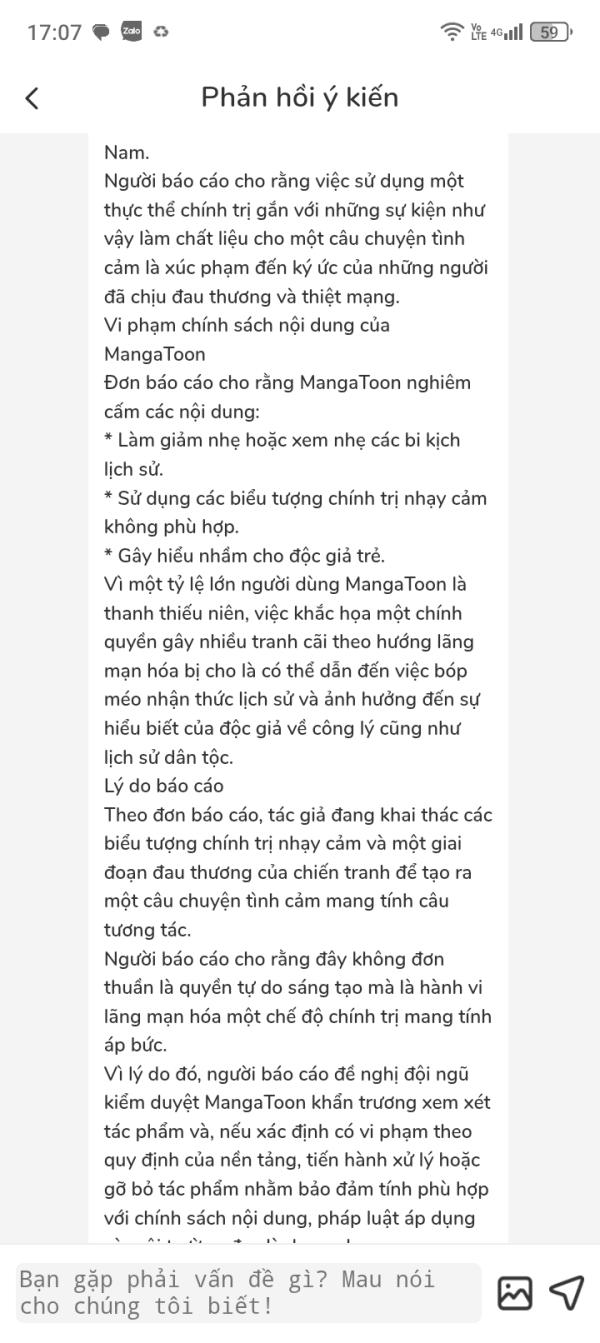The width and height of the screenshot is (600, 1343).
Task: Go back from Phản hồi ý kiến
Action: (x=32, y=98)
